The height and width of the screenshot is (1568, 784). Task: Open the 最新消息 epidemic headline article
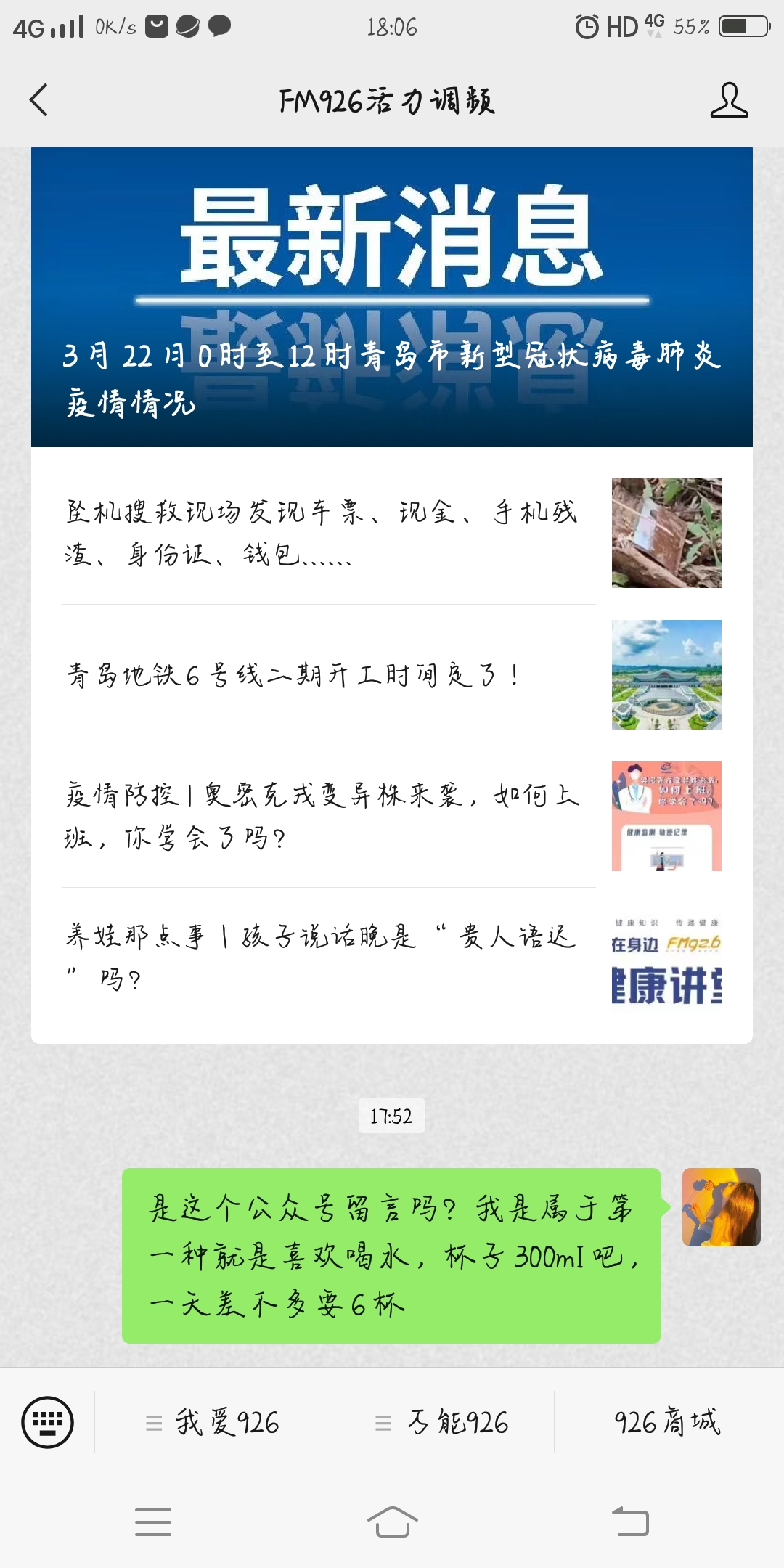coord(392,298)
